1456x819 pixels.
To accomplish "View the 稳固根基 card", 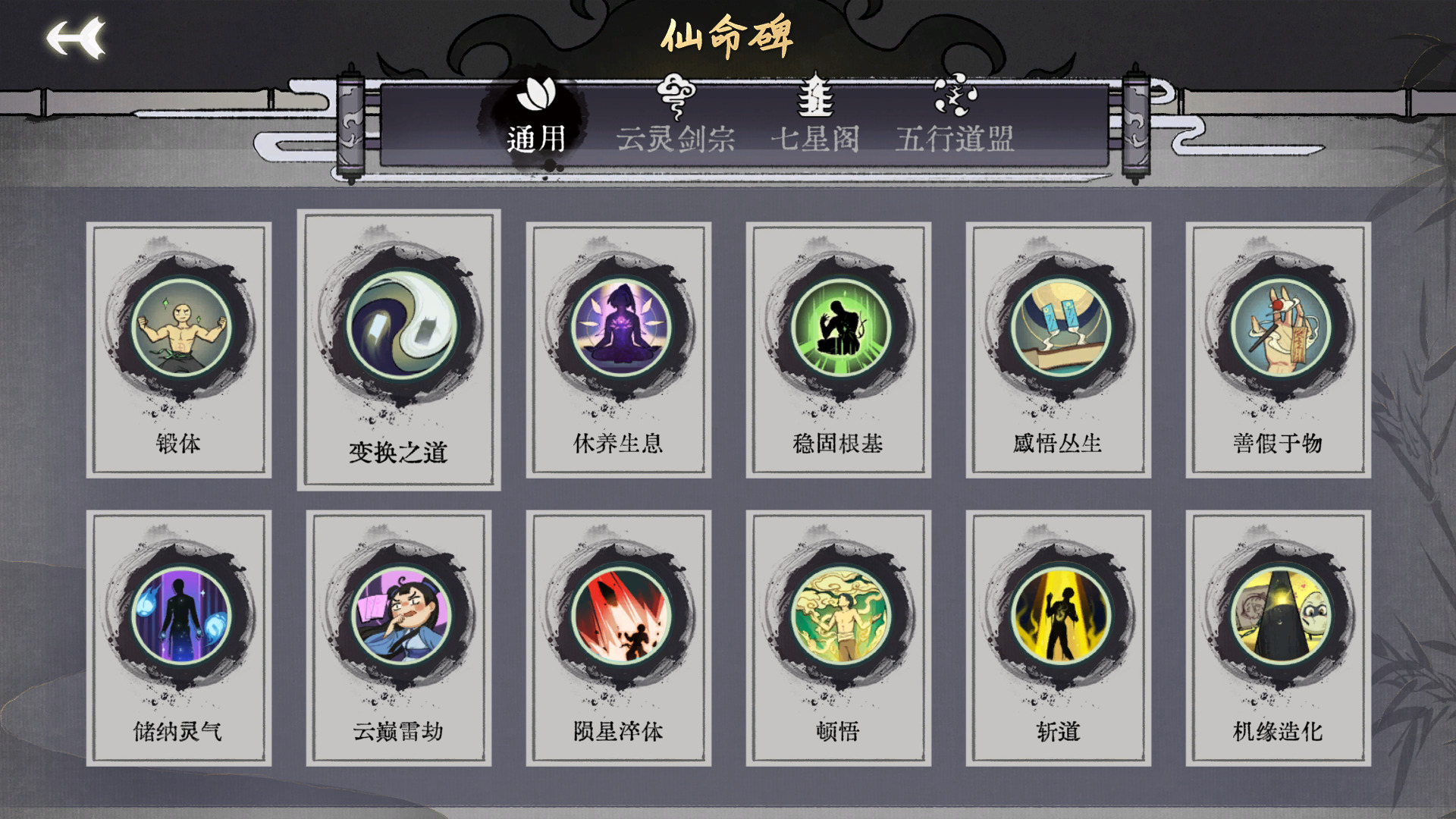I will (x=839, y=350).
